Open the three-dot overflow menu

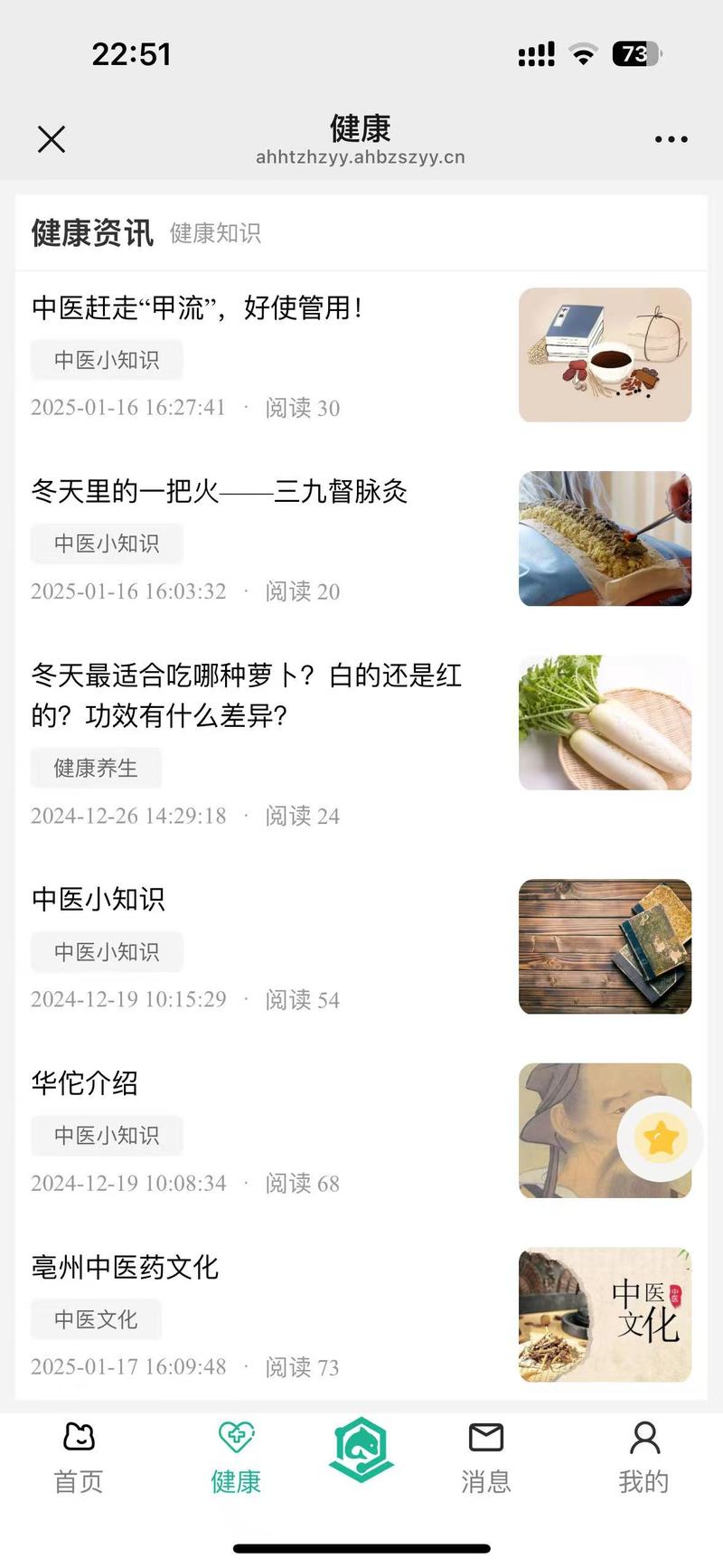671,139
